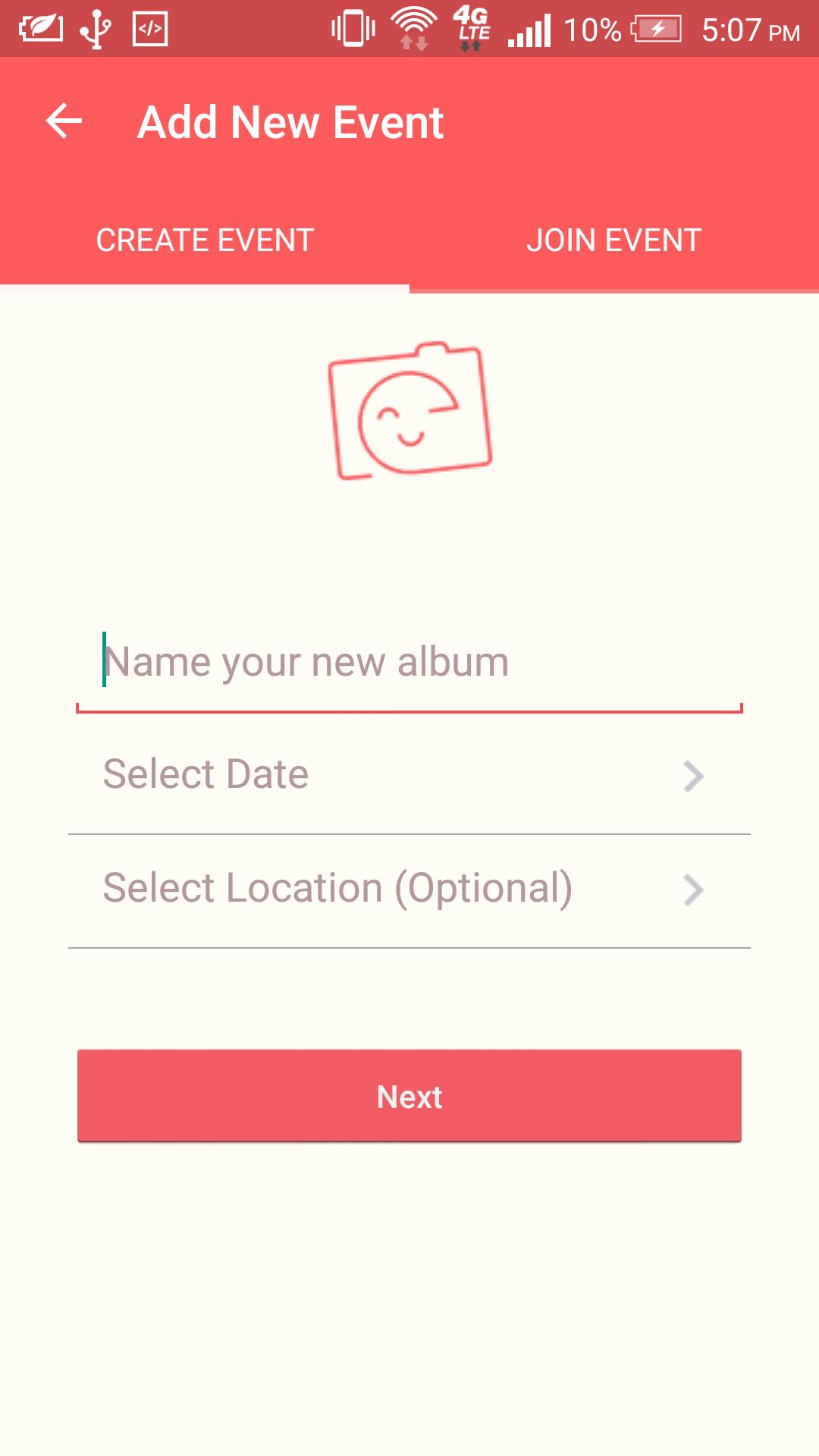Screen dimensions: 819x1456
Task: Tap the Next button
Action: (x=409, y=1096)
